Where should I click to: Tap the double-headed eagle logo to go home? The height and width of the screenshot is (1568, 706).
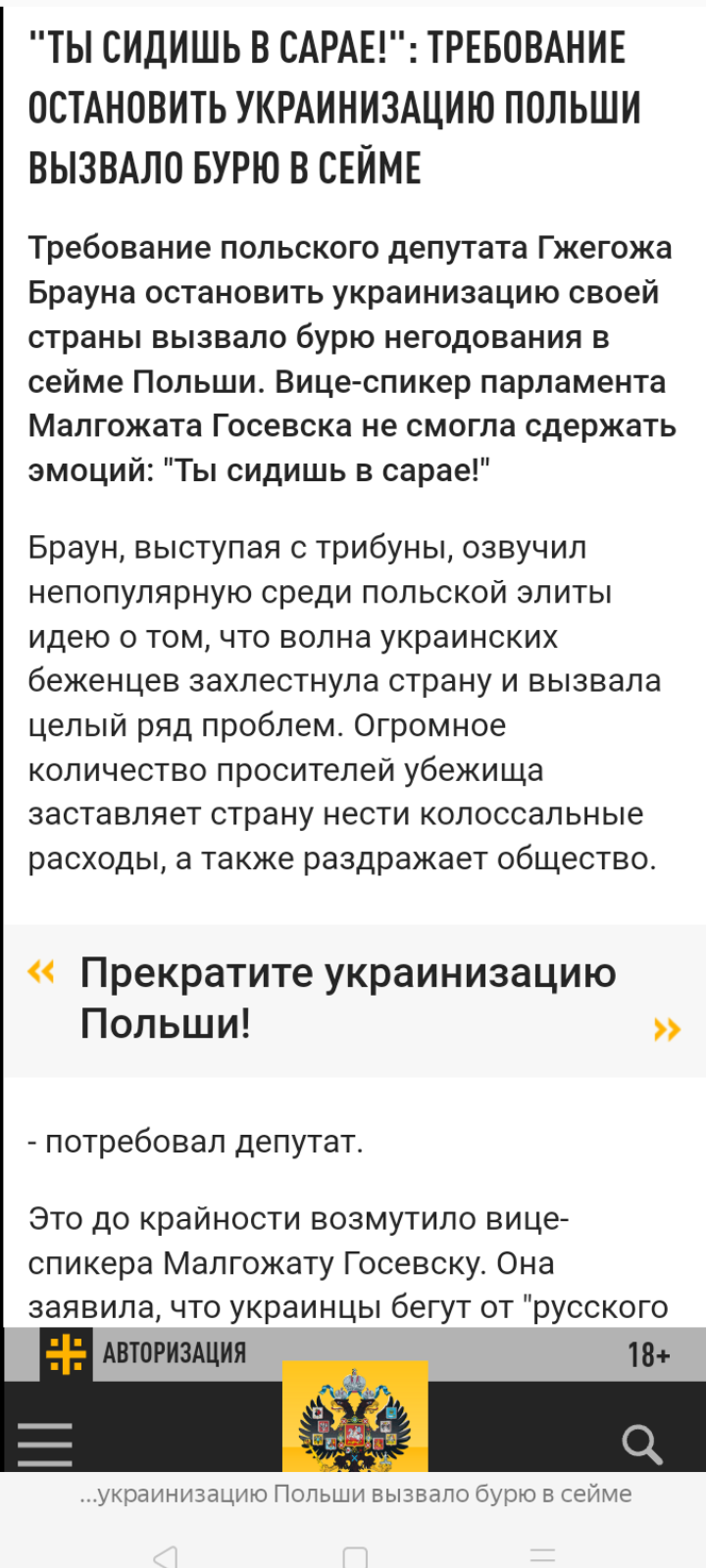click(355, 1416)
